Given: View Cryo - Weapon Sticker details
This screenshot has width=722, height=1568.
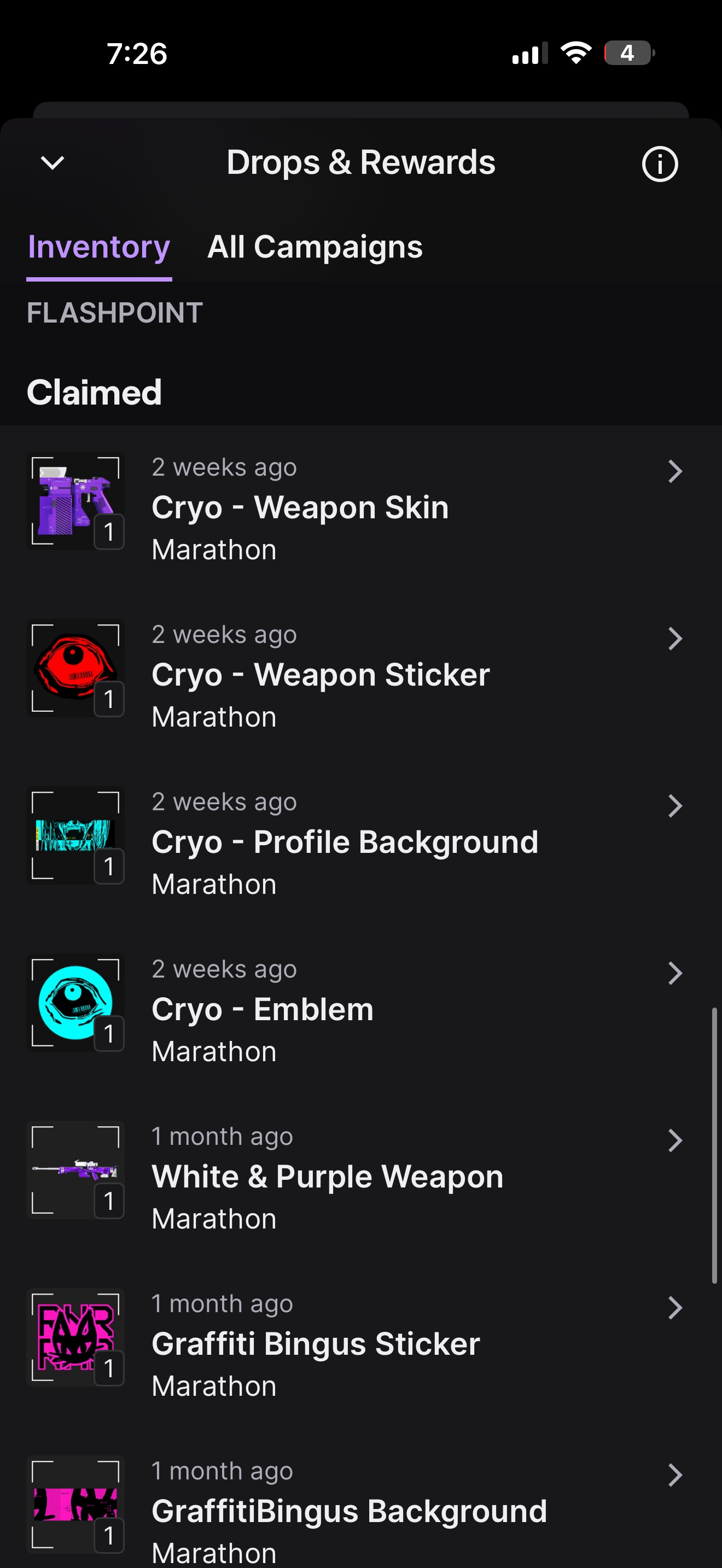Looking at the screenshot, I should click(359, 675).
